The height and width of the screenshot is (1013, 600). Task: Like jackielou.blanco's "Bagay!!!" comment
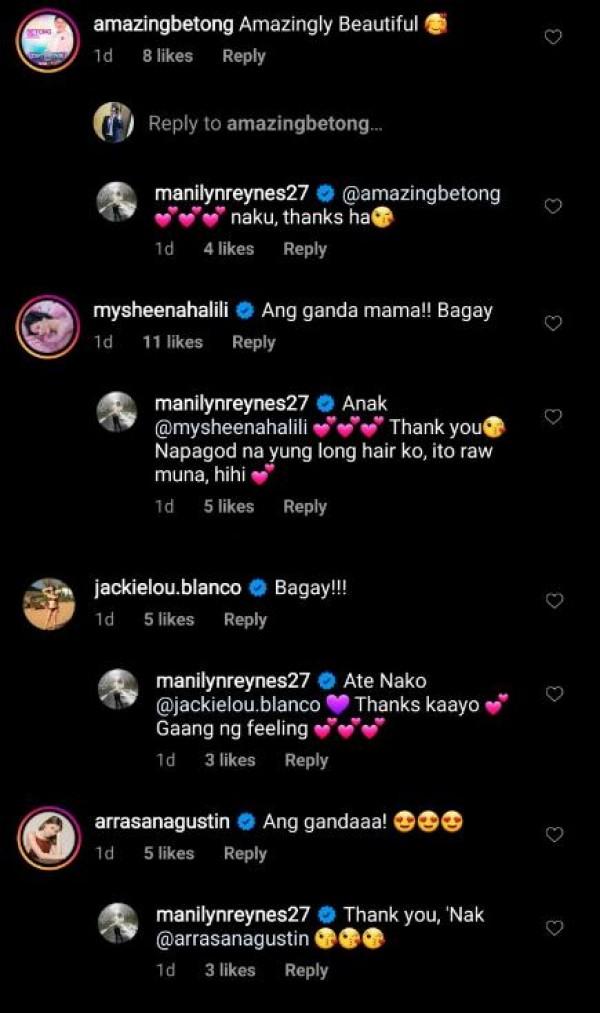[553, 600]
